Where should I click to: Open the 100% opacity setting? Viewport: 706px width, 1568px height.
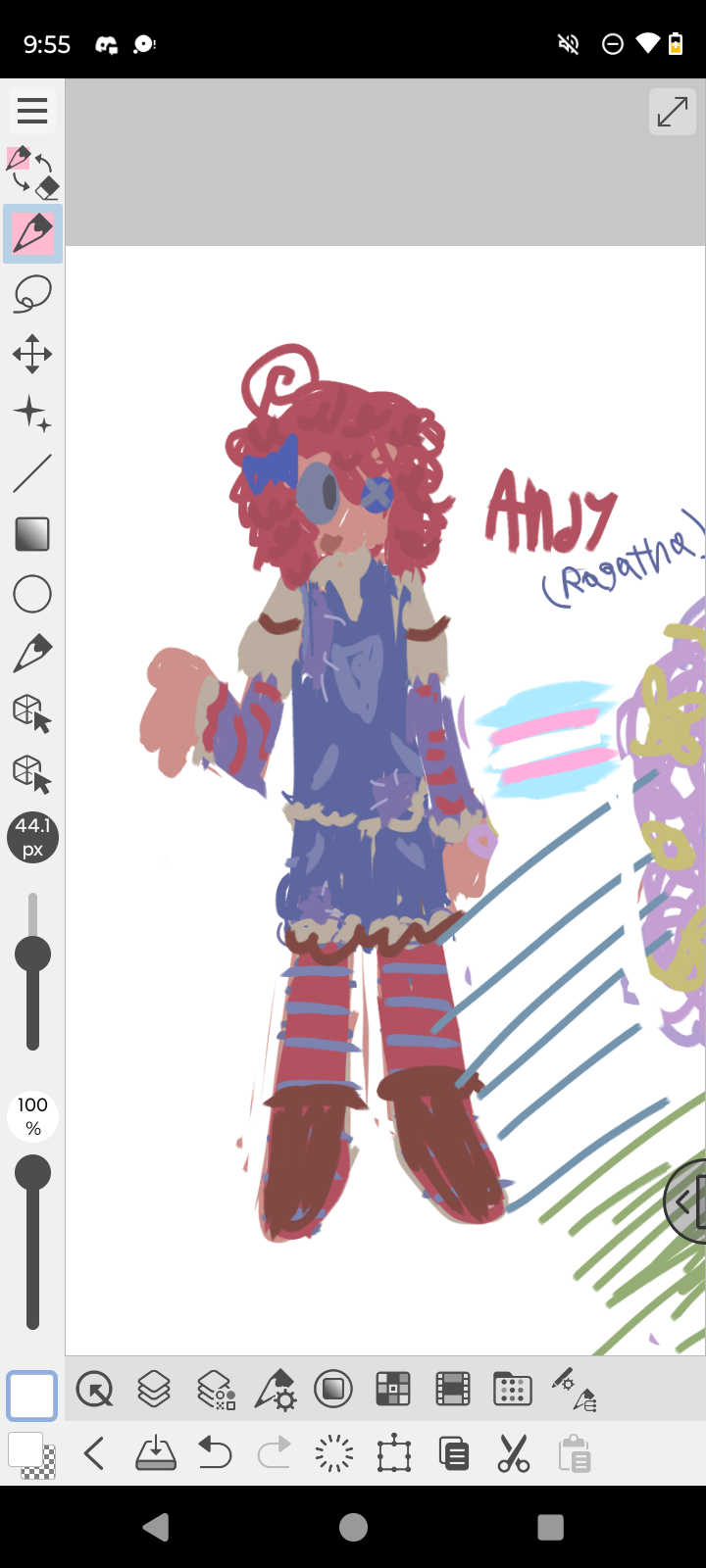(x=32, y=1116)
